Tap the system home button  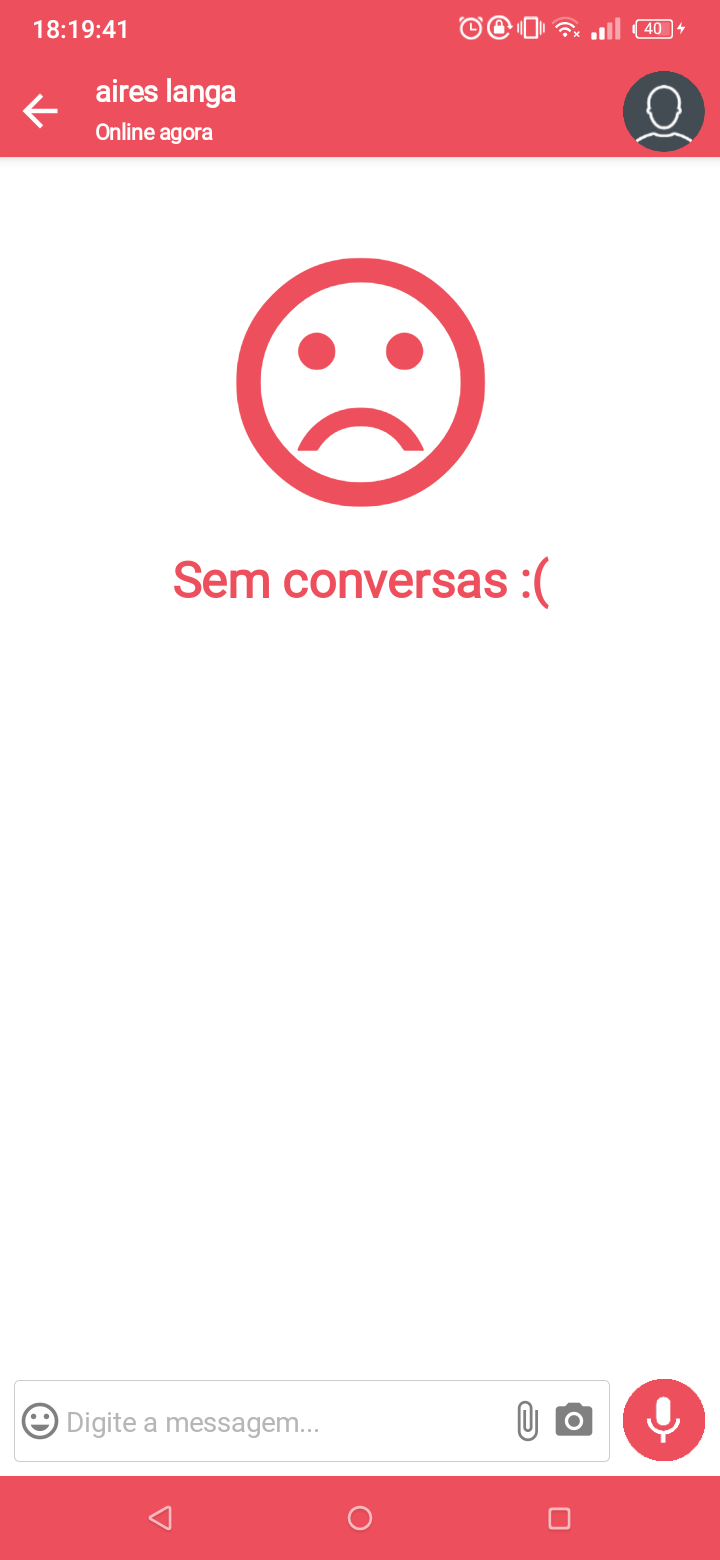(360, 1518)
